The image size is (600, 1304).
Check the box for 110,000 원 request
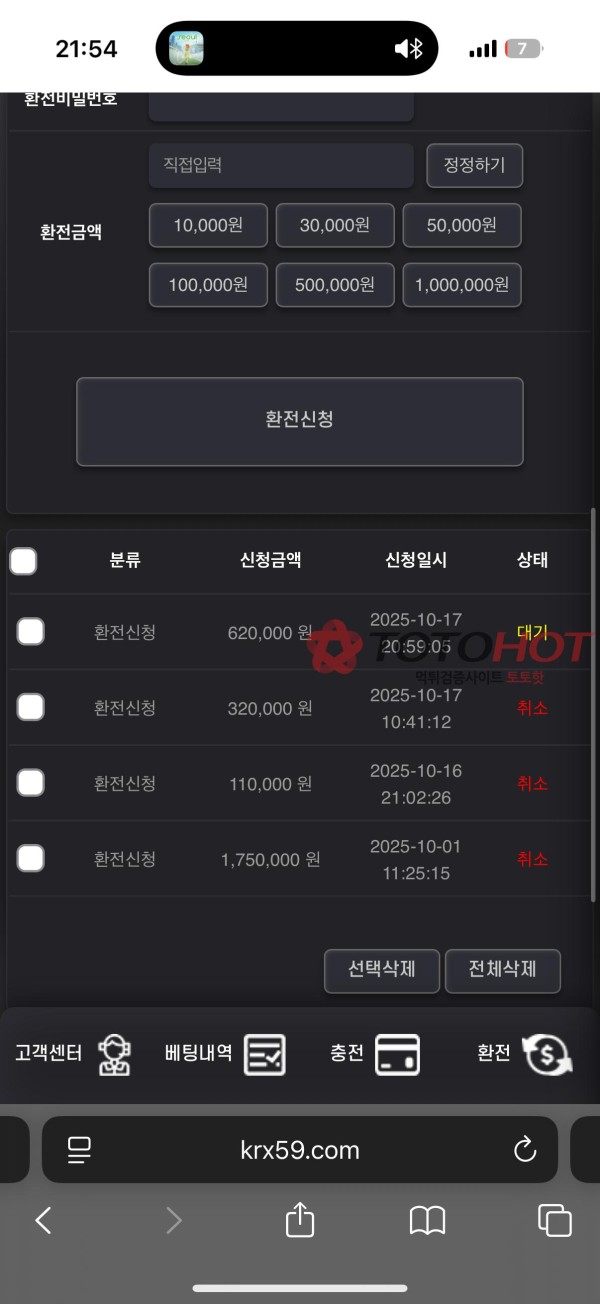(x=31, y=783)
